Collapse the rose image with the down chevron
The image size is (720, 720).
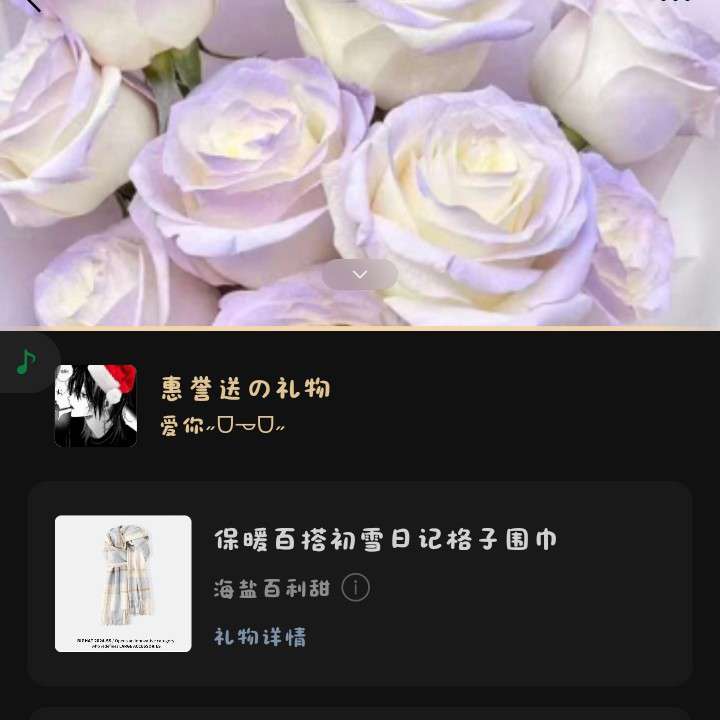pyautogui.click(x=360, y=274)
